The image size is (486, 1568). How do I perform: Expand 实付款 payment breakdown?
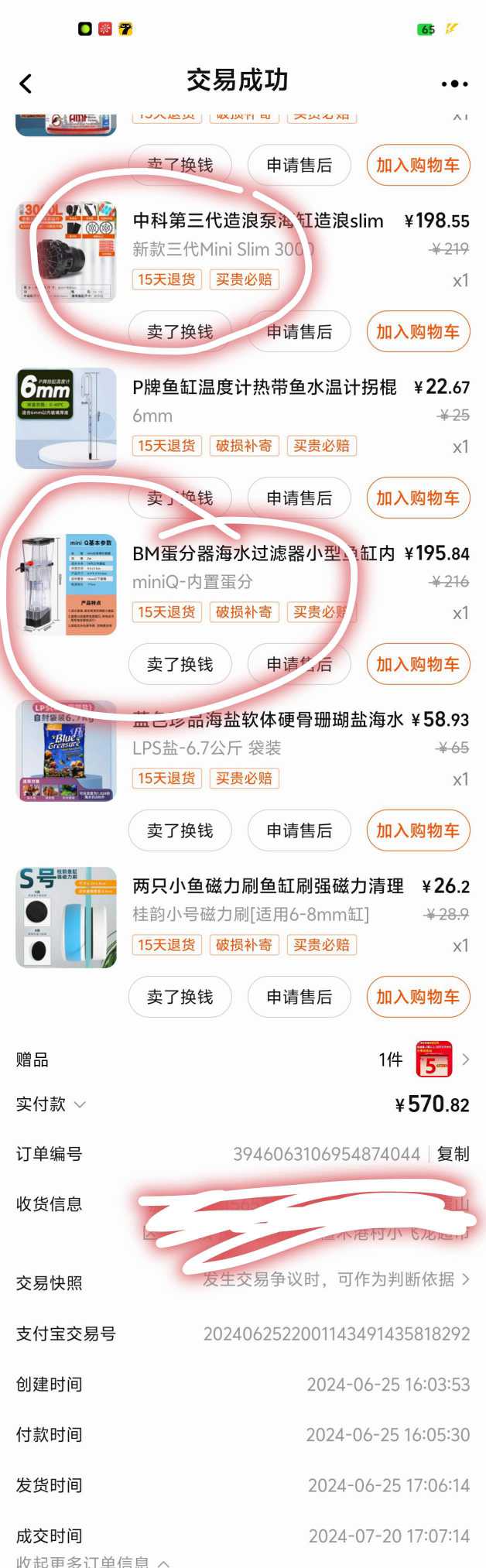tap(51, 1104)
